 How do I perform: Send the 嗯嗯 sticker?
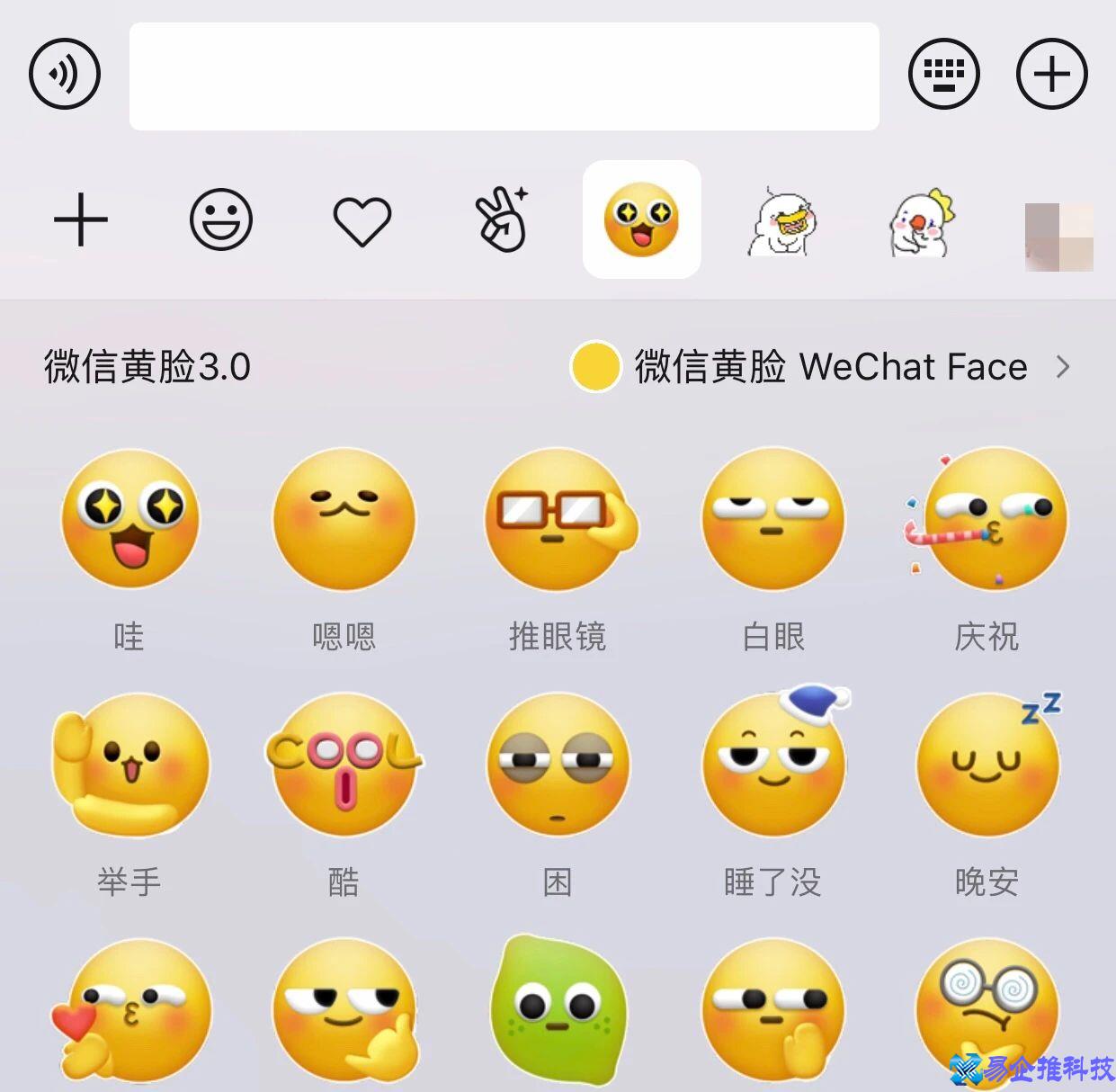coord(344,520)
